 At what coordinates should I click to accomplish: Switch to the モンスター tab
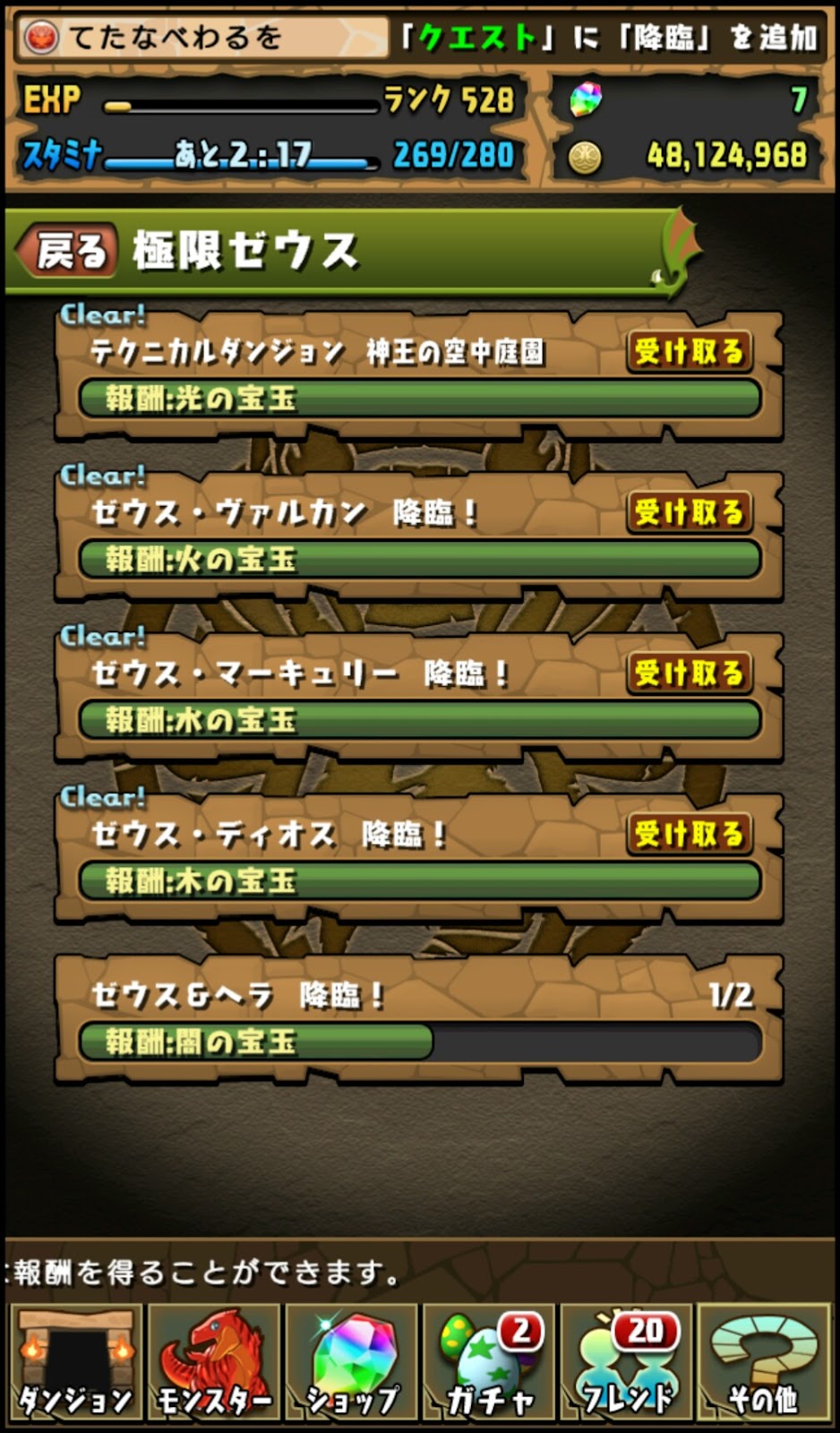coord(214,1363)
